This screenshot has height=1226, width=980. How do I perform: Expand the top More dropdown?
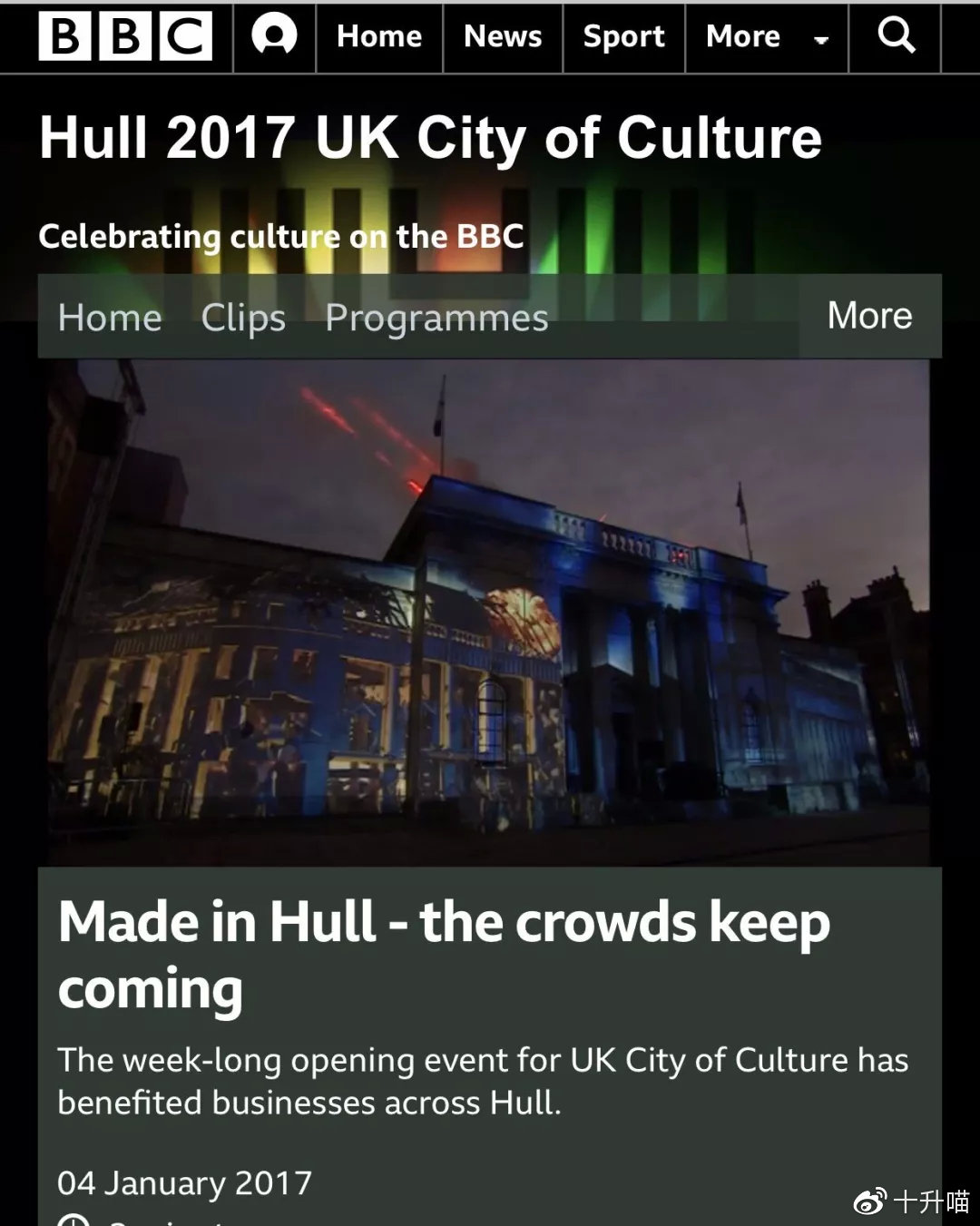tap(766, 36)
